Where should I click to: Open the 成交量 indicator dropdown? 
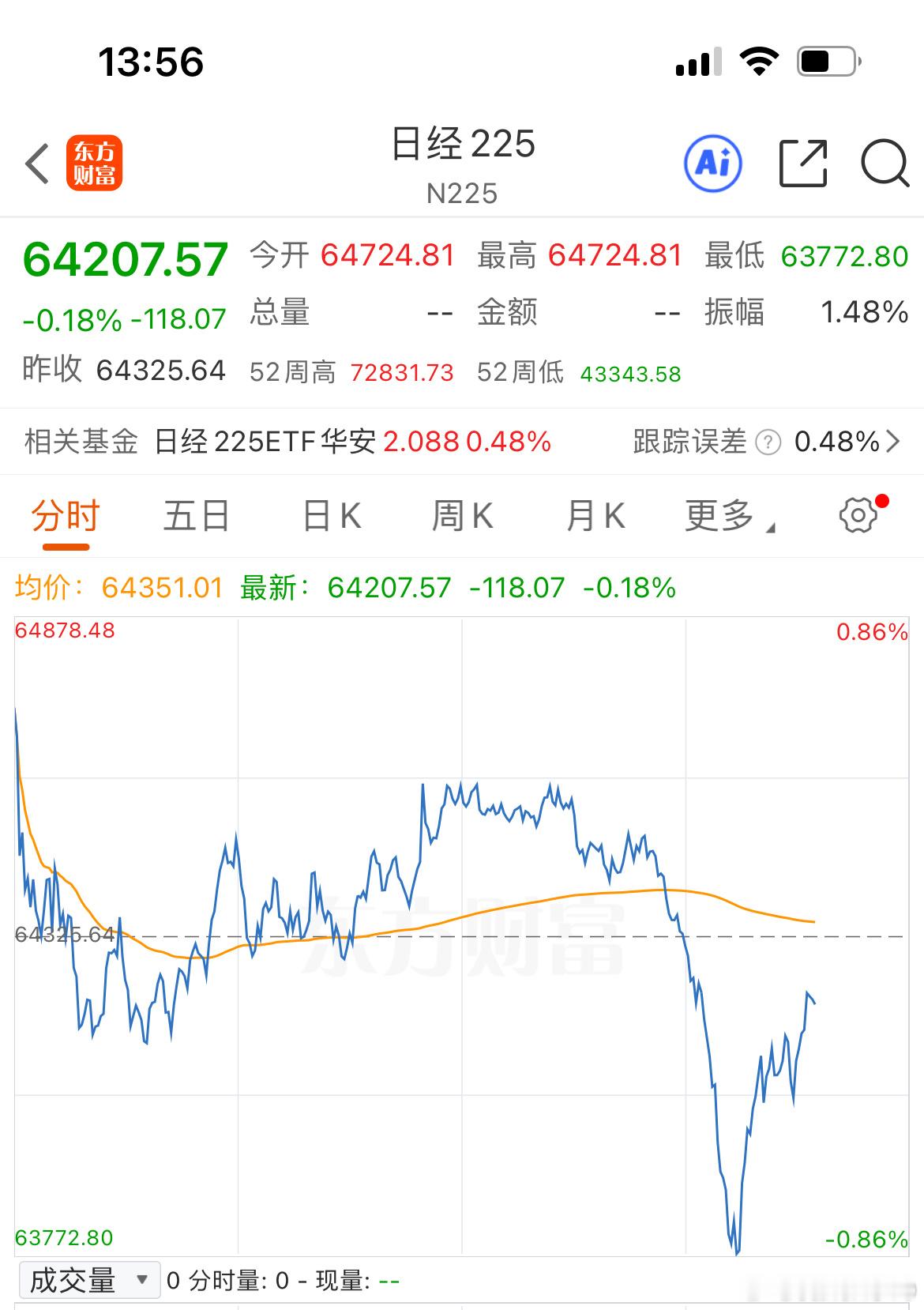click(x=88, y=1280)
